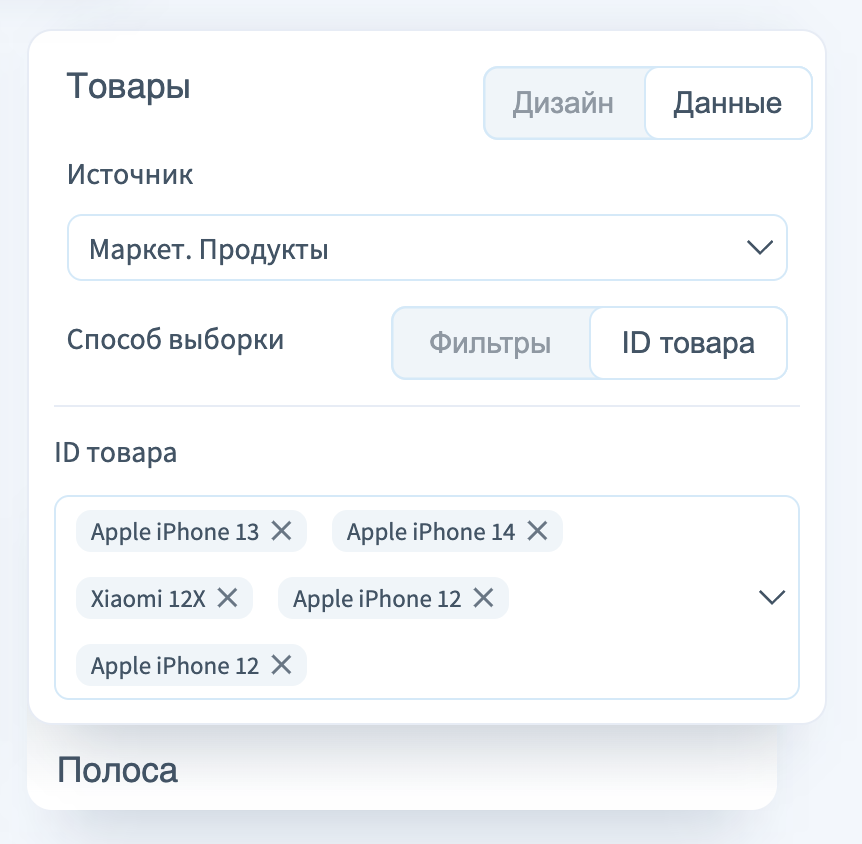
Task: Switch to the Дизайн tab
Action: 563,103
